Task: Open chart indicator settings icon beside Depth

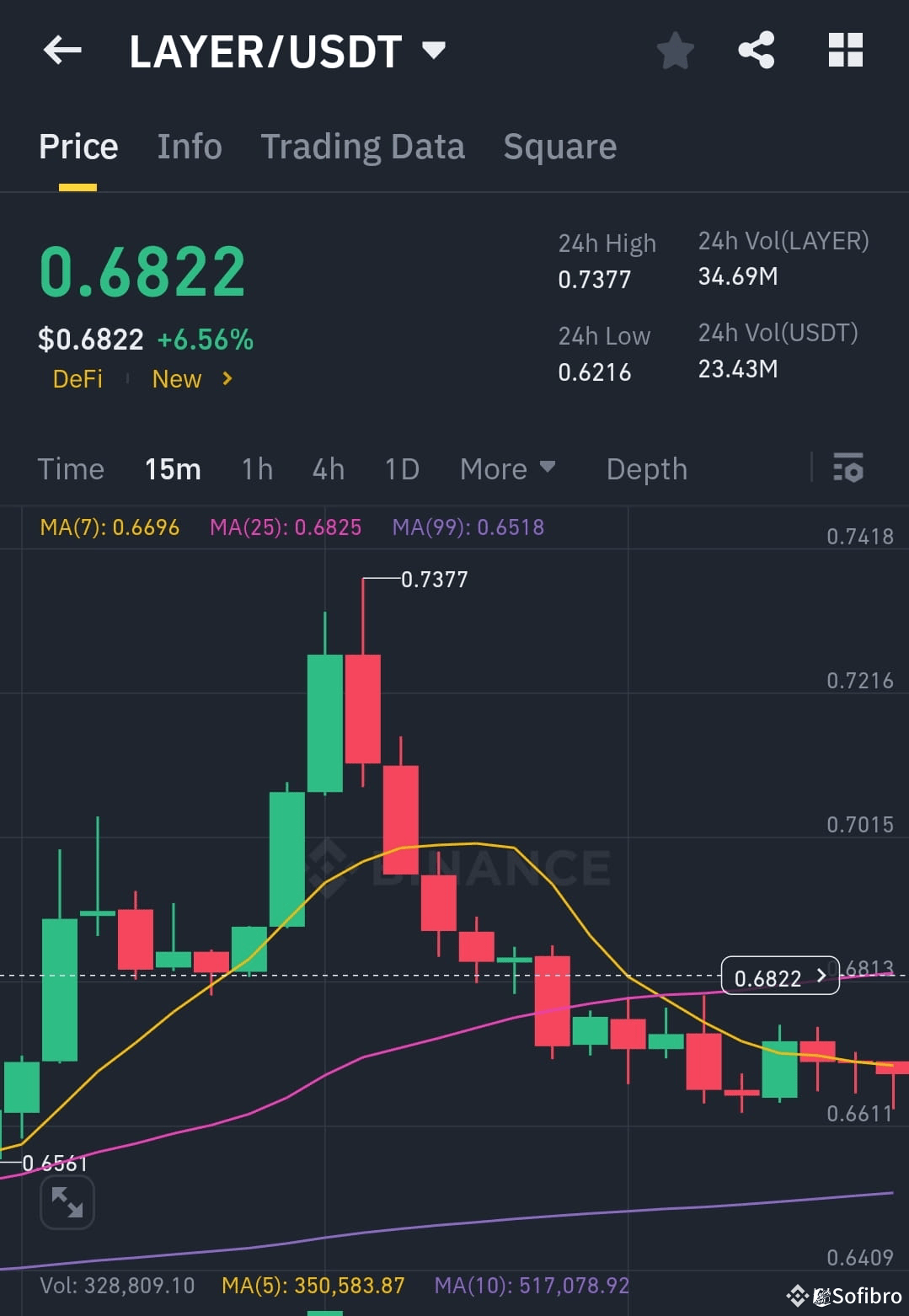Action: (848, 468)
